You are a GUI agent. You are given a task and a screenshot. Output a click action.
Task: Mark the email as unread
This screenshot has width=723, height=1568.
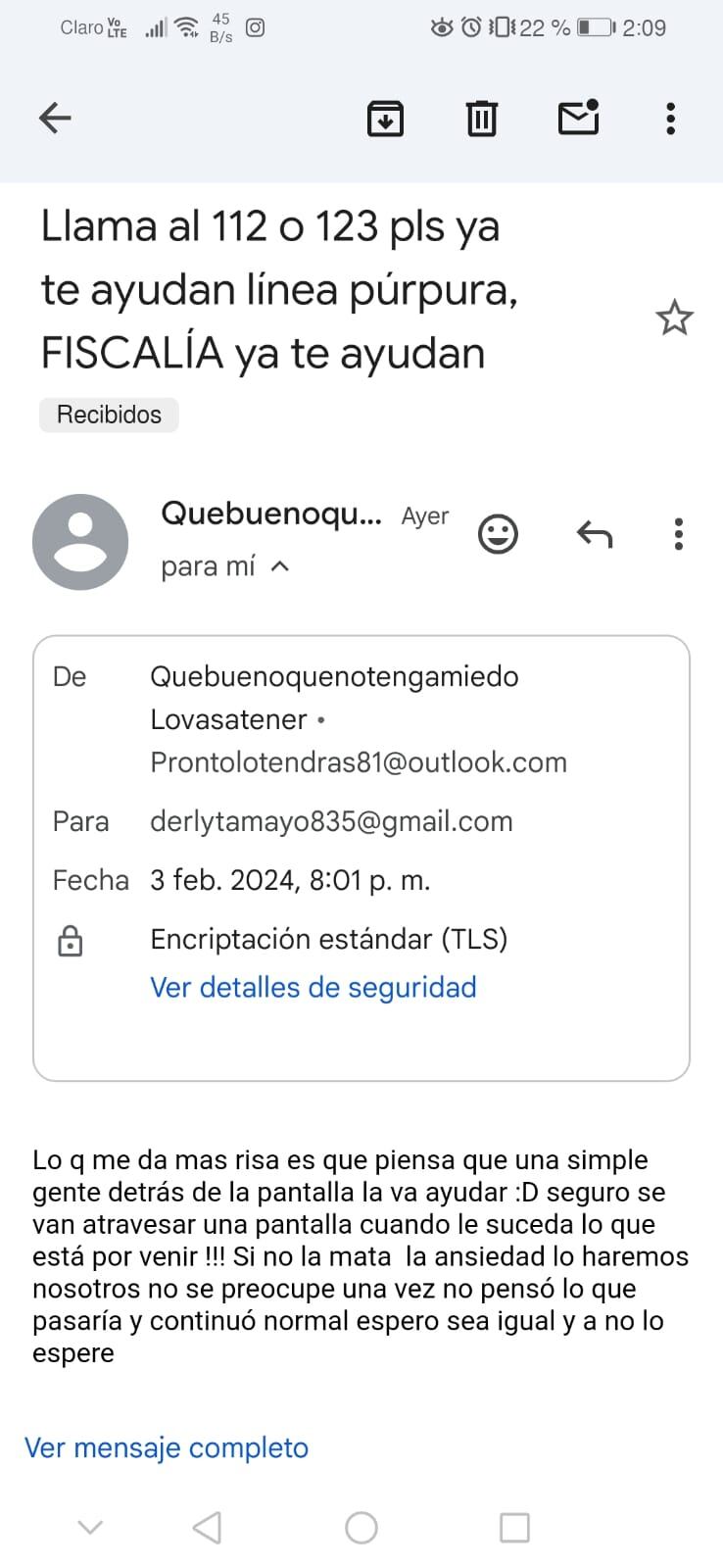pyautogui.click(x=578, y=118)
